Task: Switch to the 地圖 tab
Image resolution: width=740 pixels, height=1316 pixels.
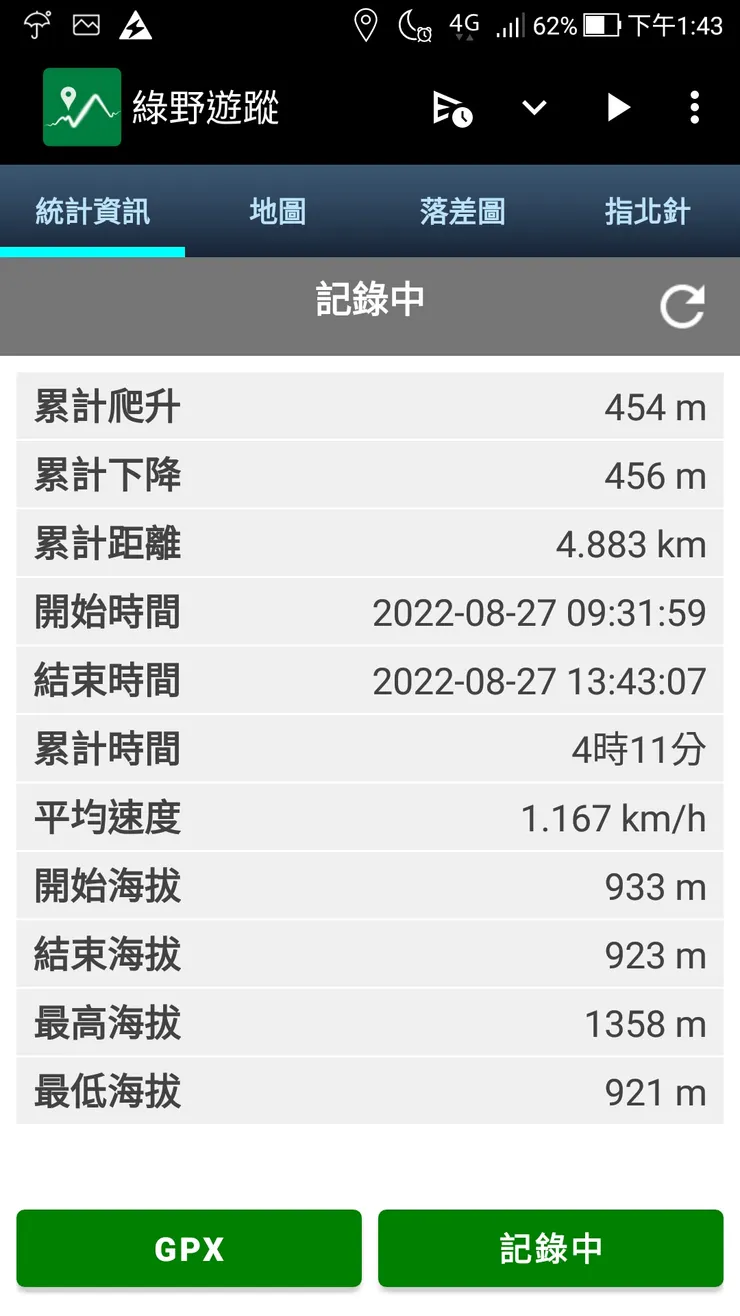Action: point(277,210)
